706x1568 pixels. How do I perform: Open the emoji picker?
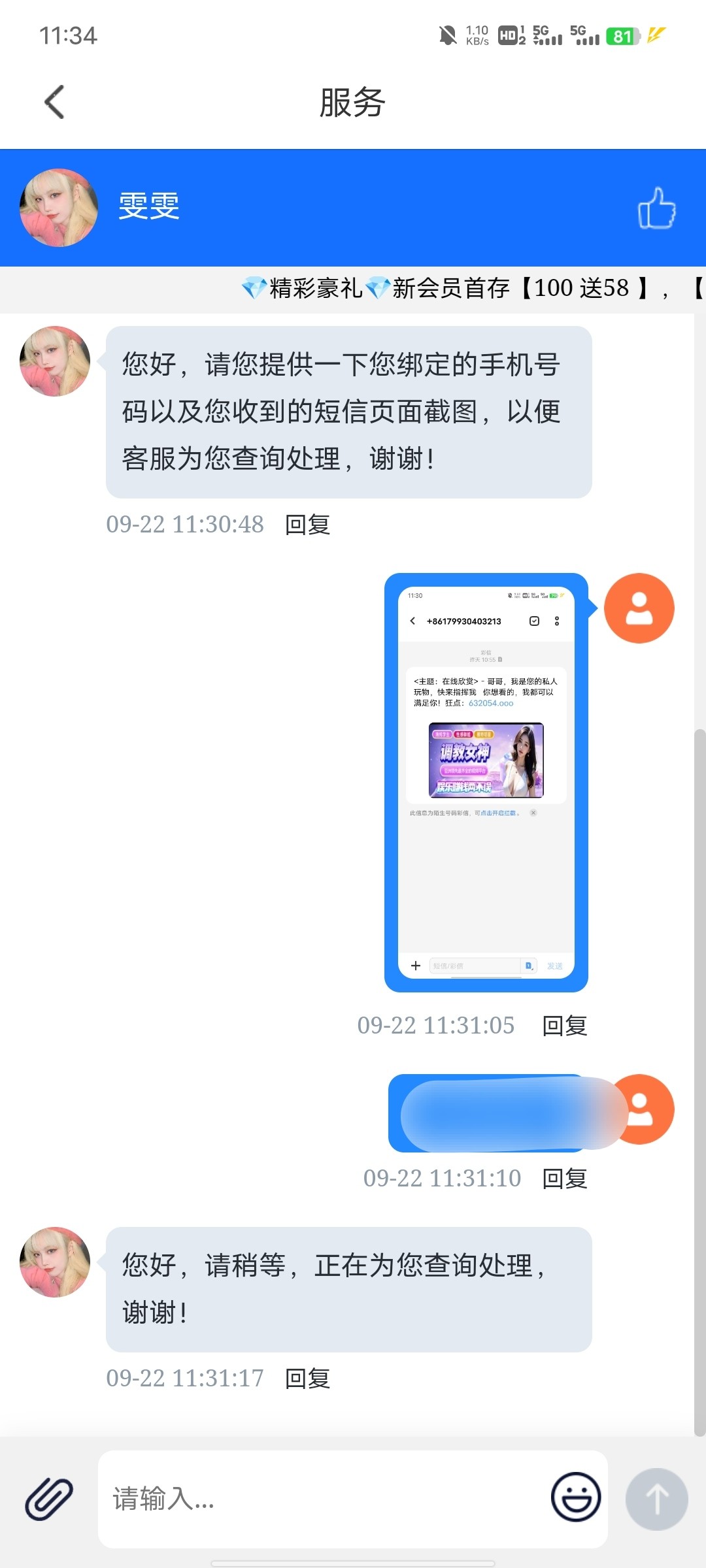[x=575, y=1497]
